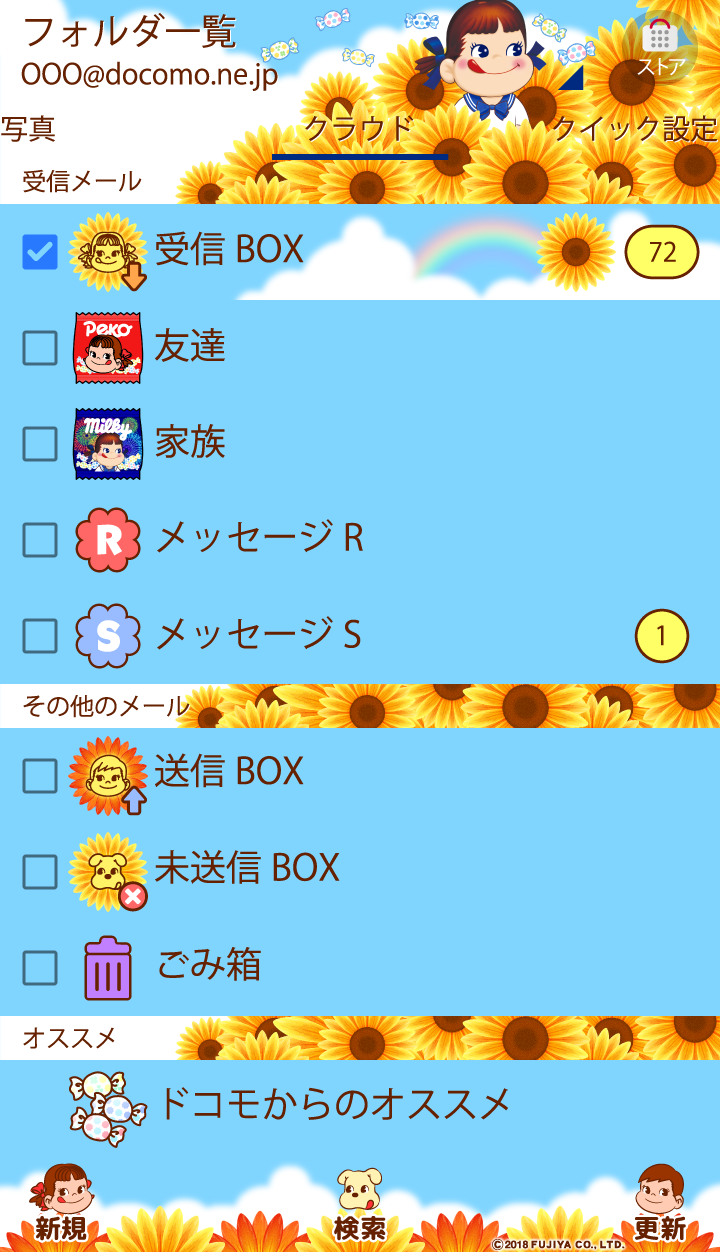The height and width of the screenshot is (1252, 720).
Task: Tick the 家族 folder checkbox
Action: pos(40,444)
